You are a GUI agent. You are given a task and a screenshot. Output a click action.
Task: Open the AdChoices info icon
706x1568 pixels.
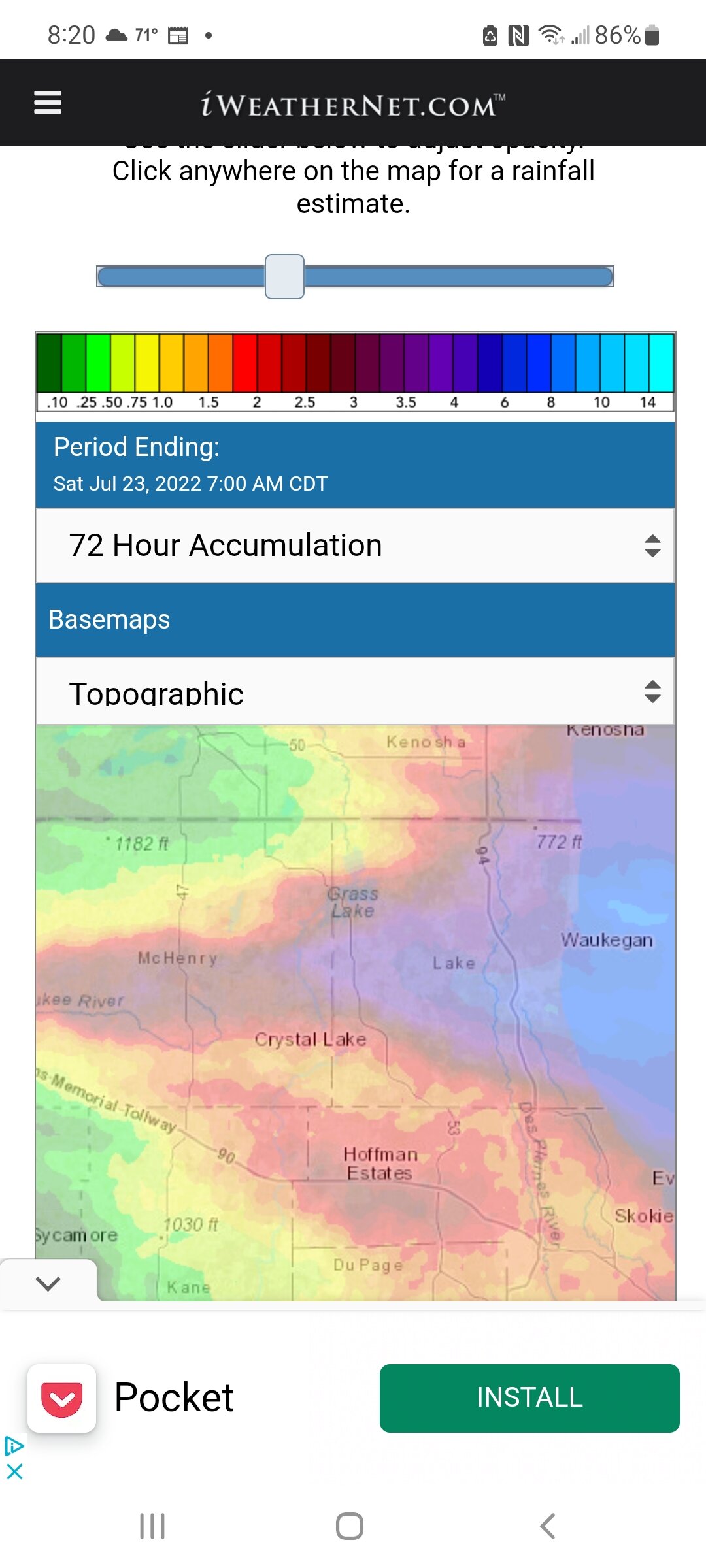pyautogui.click(x=14, y=1446)
